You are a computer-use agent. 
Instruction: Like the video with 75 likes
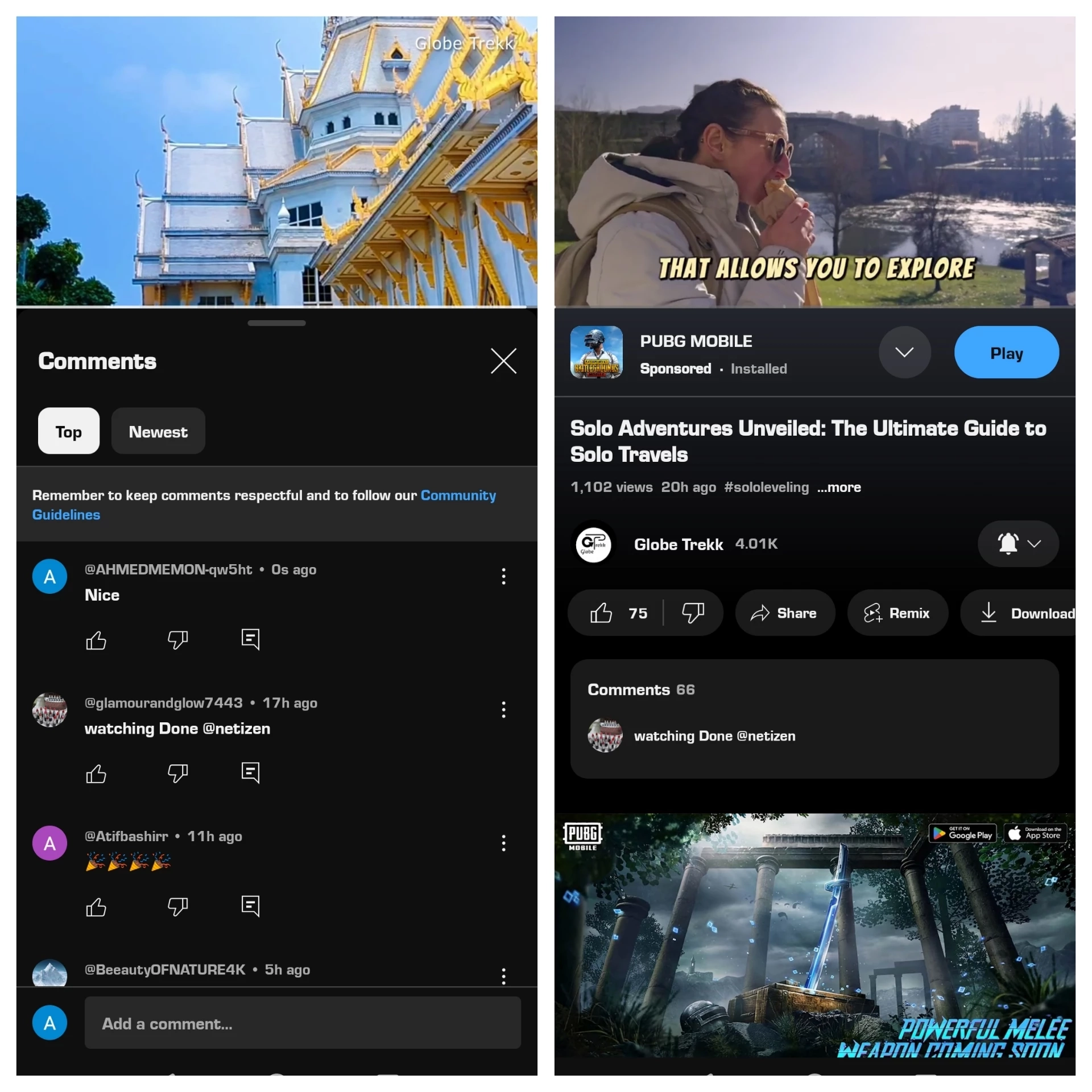point(616,613)
